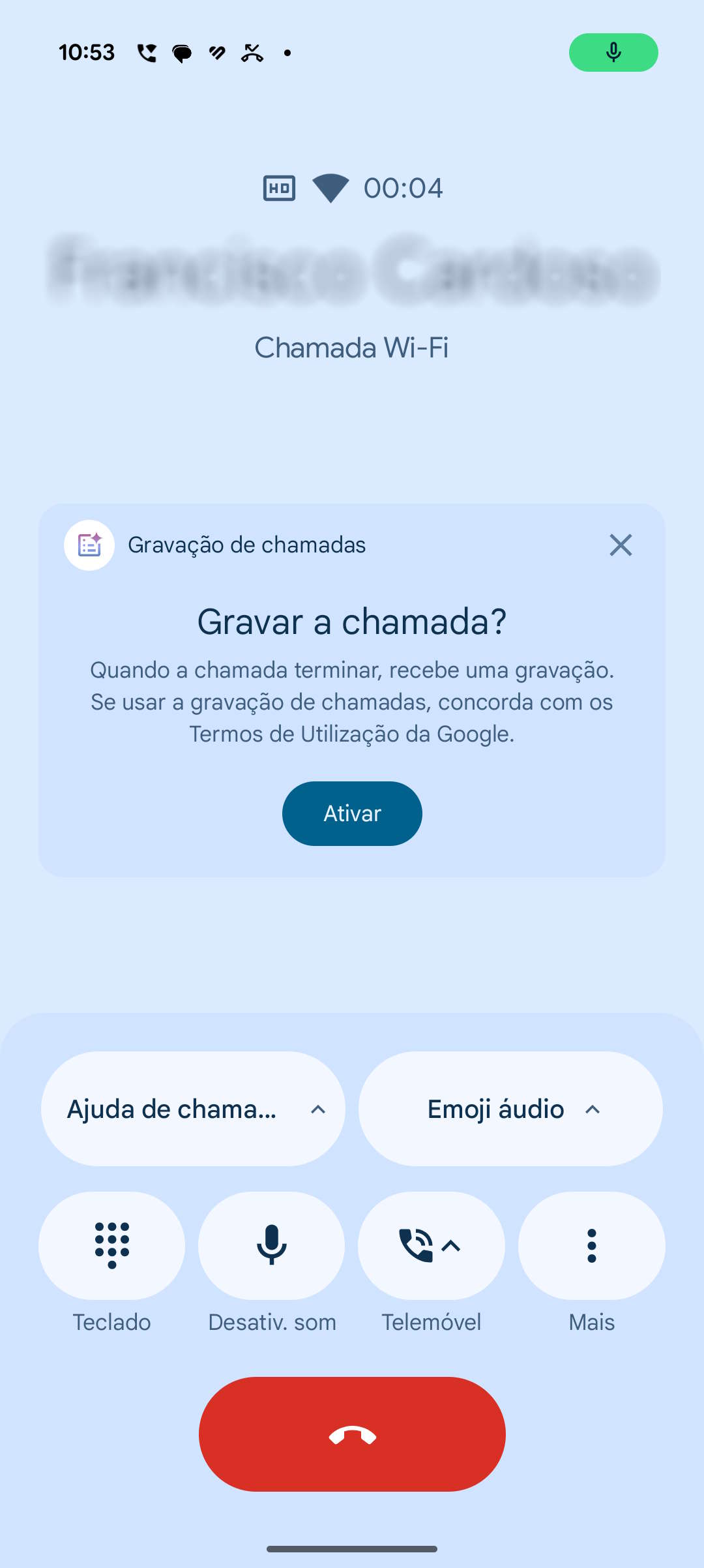Mute the microphone with Desativ. som
The height and width of the screenshot is (1568, 704).
[x=271, y=1246]
